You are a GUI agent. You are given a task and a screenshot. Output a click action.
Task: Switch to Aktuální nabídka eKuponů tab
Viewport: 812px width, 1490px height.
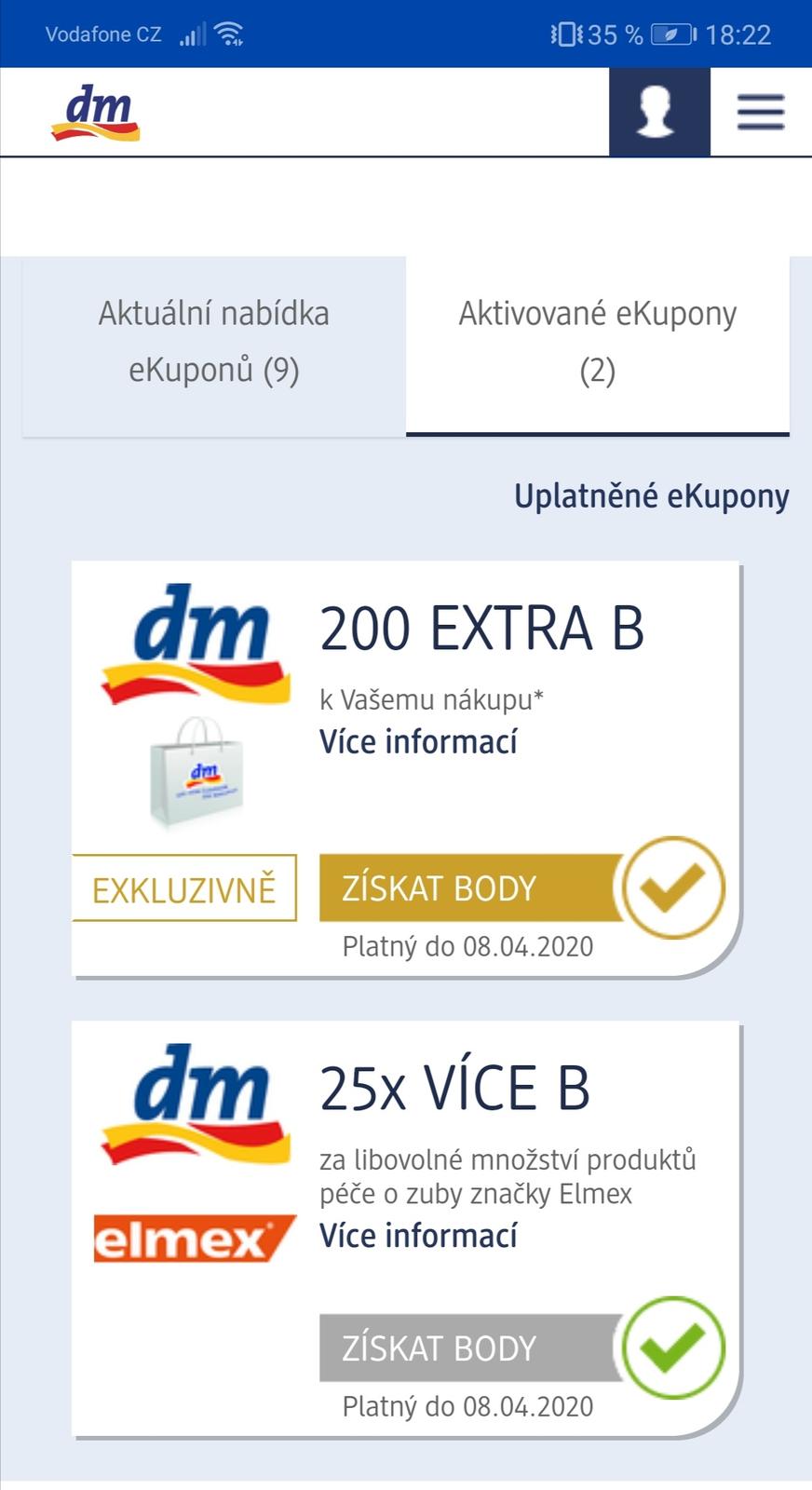pos(213,342)
